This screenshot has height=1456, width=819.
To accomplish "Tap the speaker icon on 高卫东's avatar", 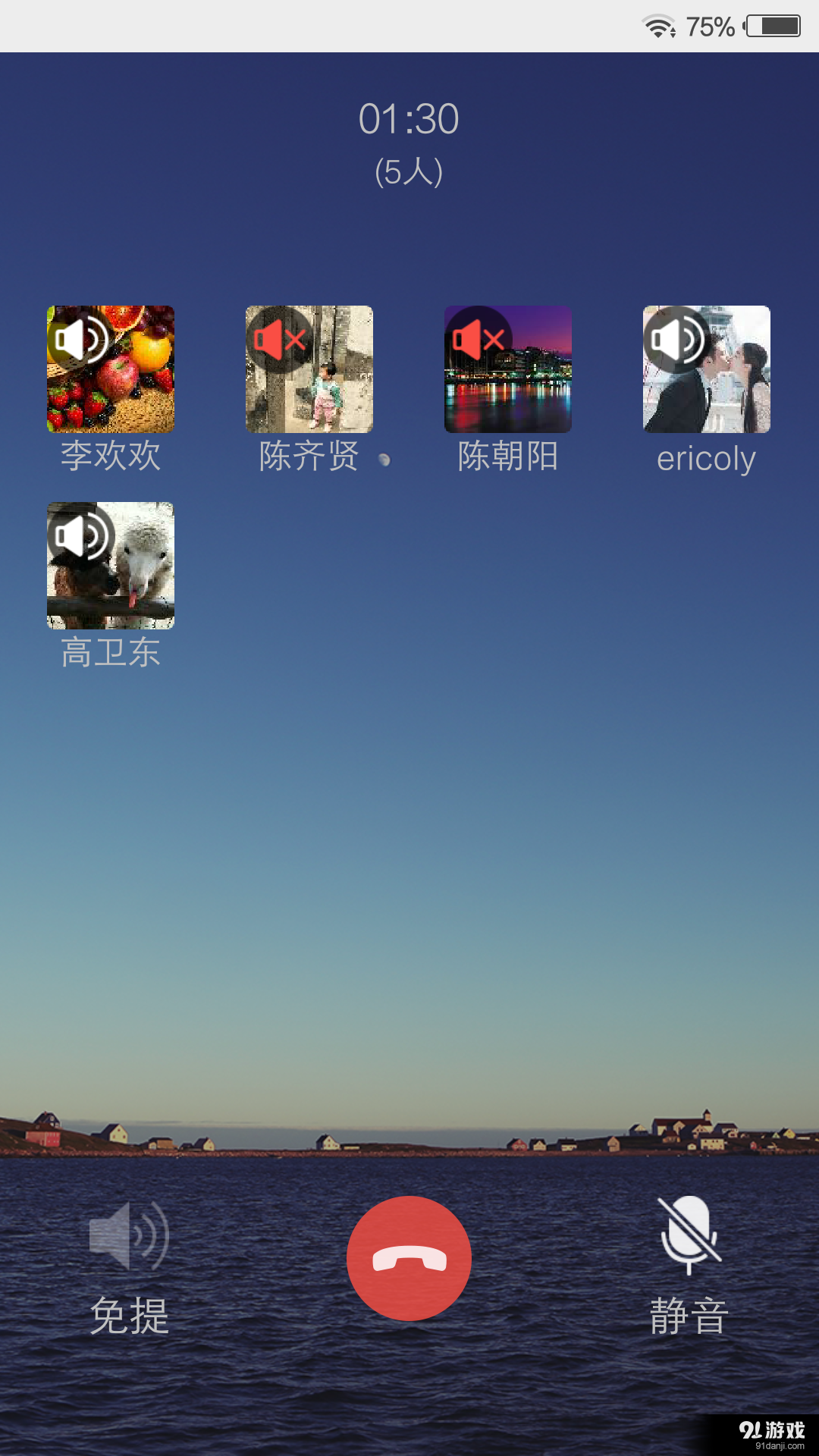I will point(80,535).
